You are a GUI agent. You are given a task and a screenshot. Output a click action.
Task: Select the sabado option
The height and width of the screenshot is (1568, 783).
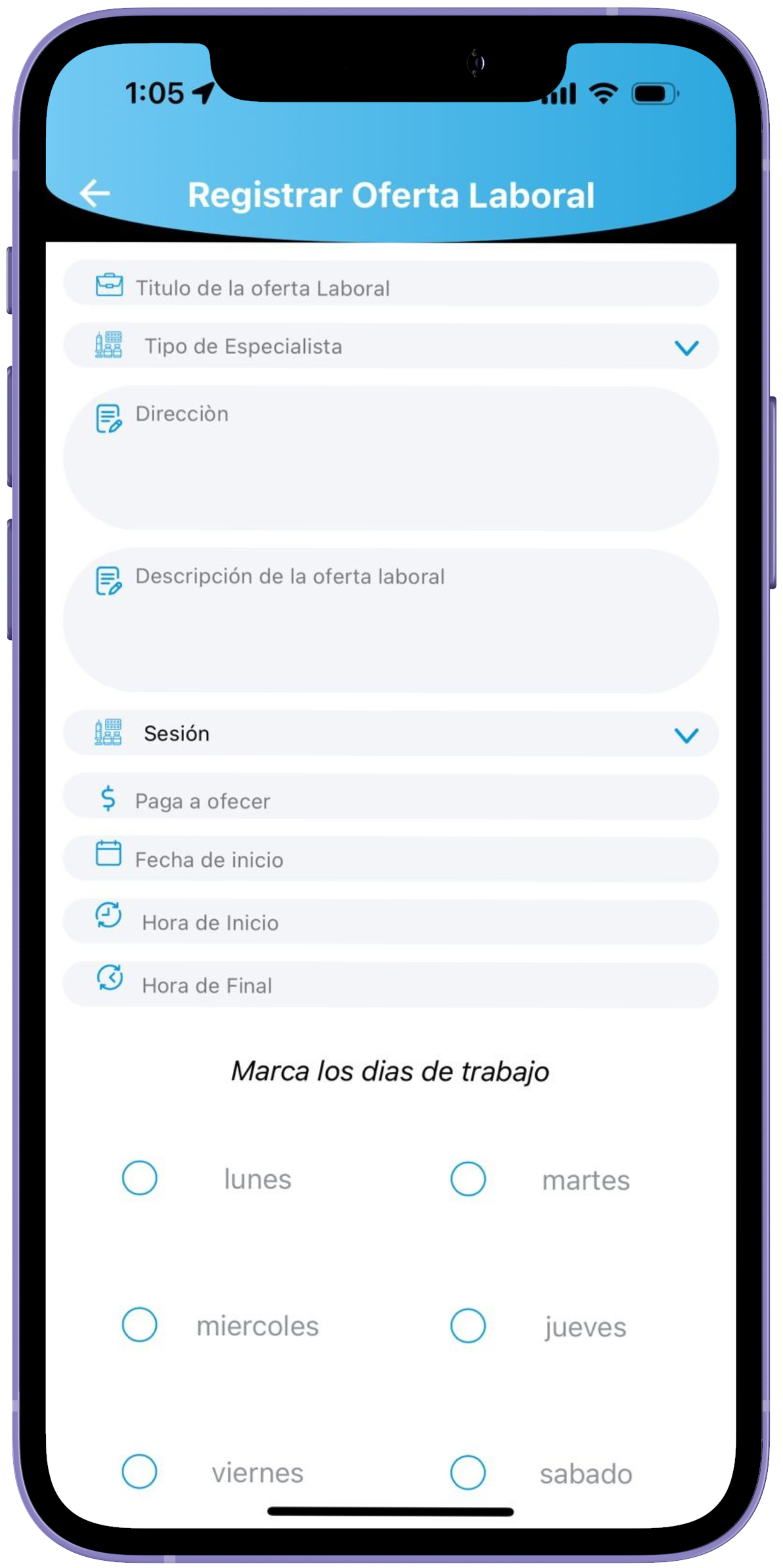468,1473
